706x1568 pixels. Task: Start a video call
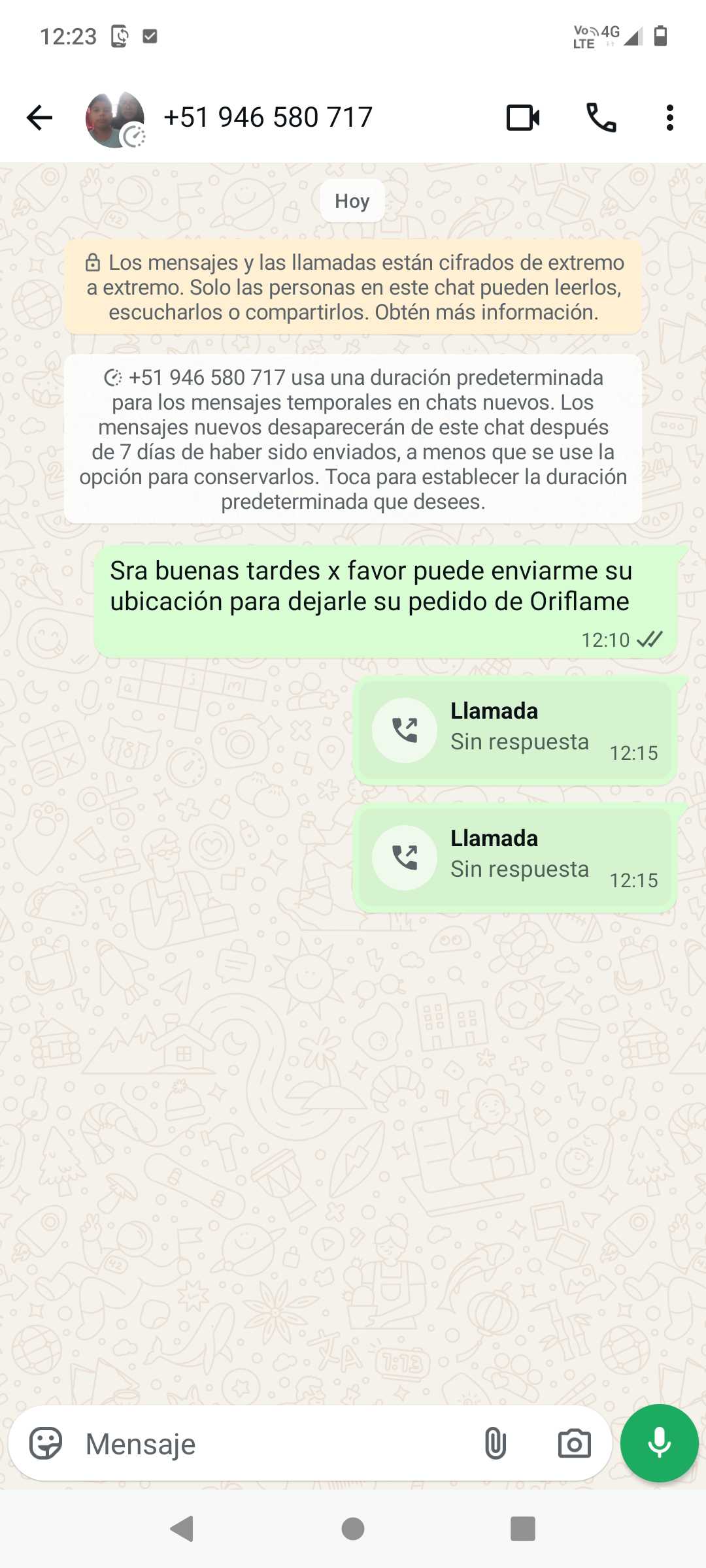523,118
